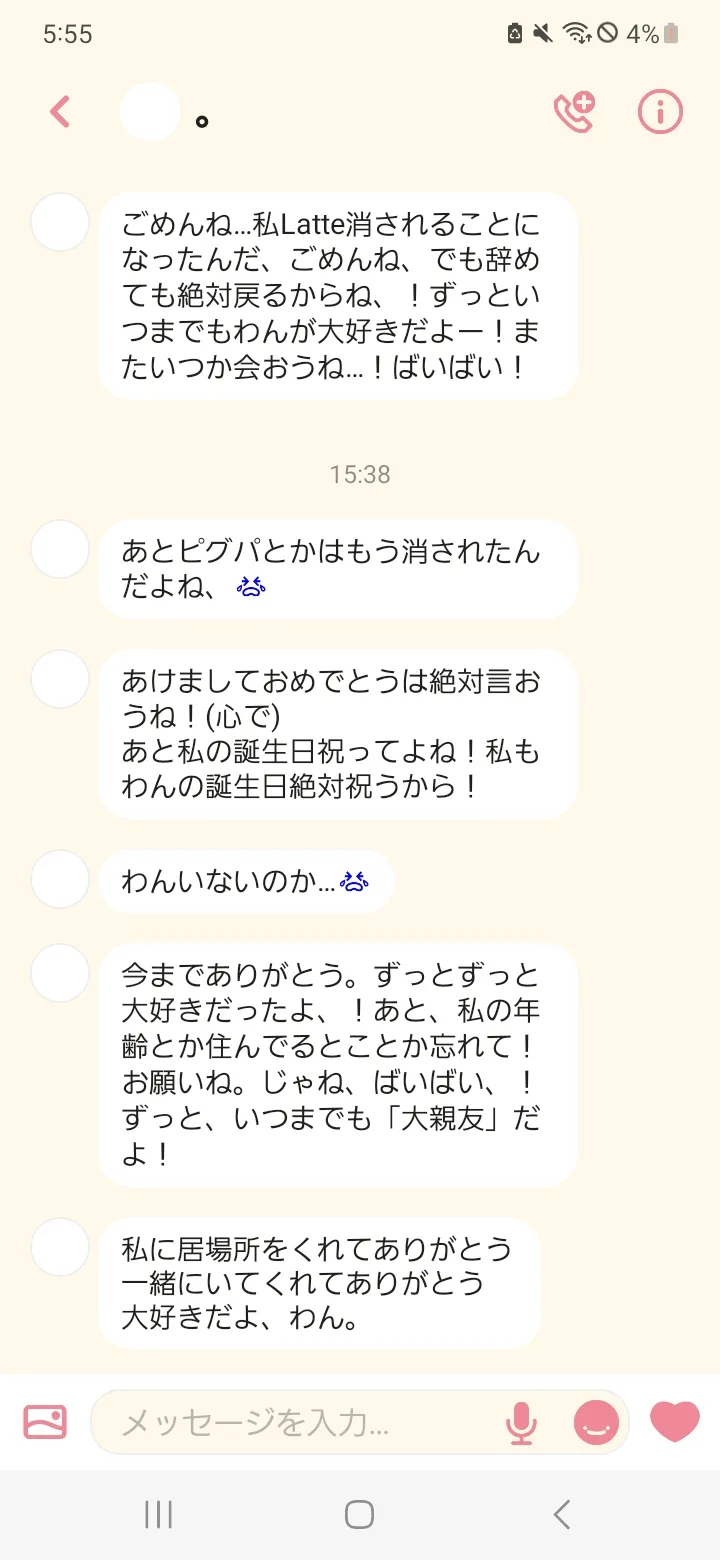Screen dimensions: 720x1560
Task: Open chat info details
Action: (660, 111)
